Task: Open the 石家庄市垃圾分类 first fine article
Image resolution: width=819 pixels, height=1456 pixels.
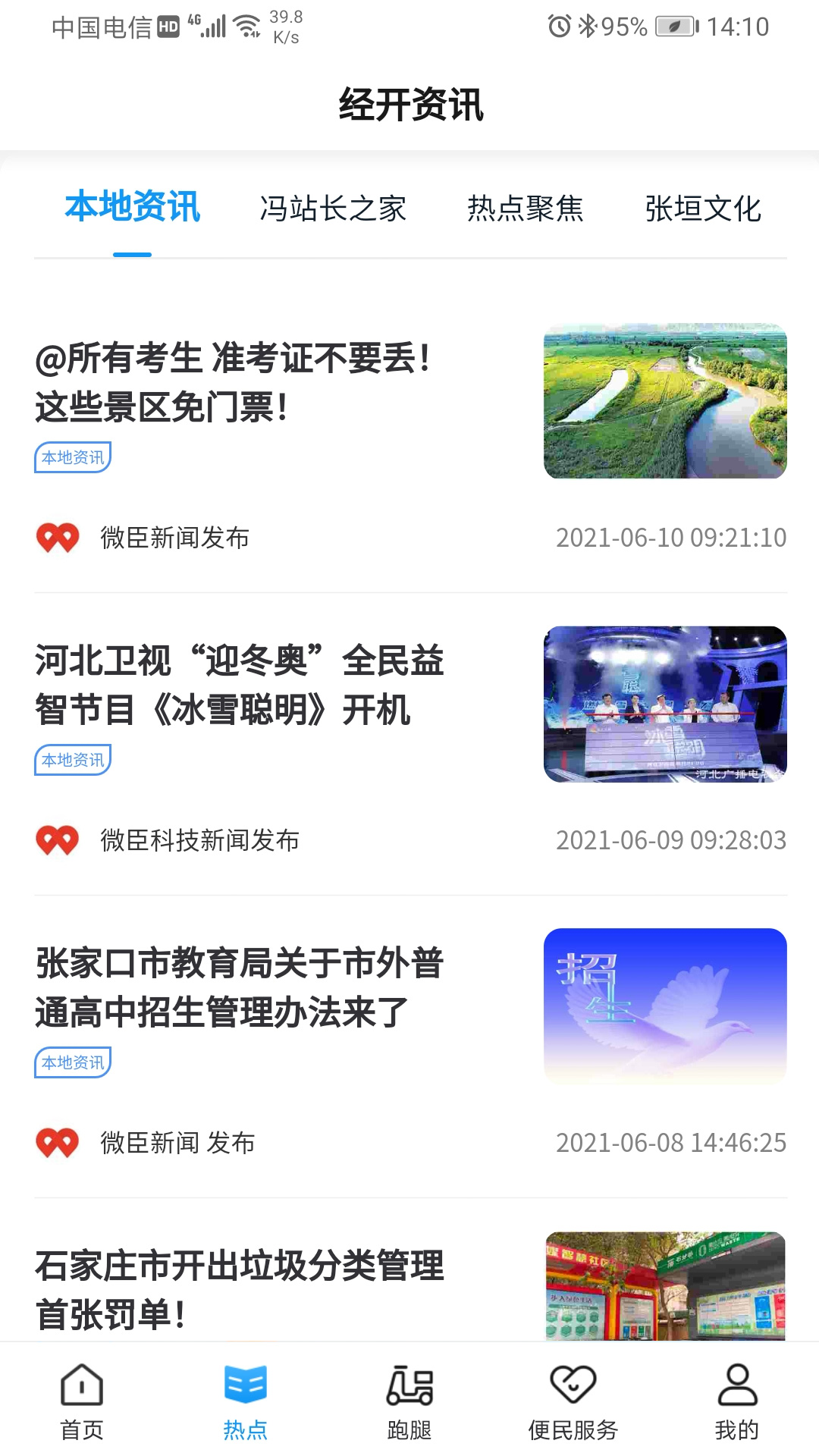Action: 240,1289
